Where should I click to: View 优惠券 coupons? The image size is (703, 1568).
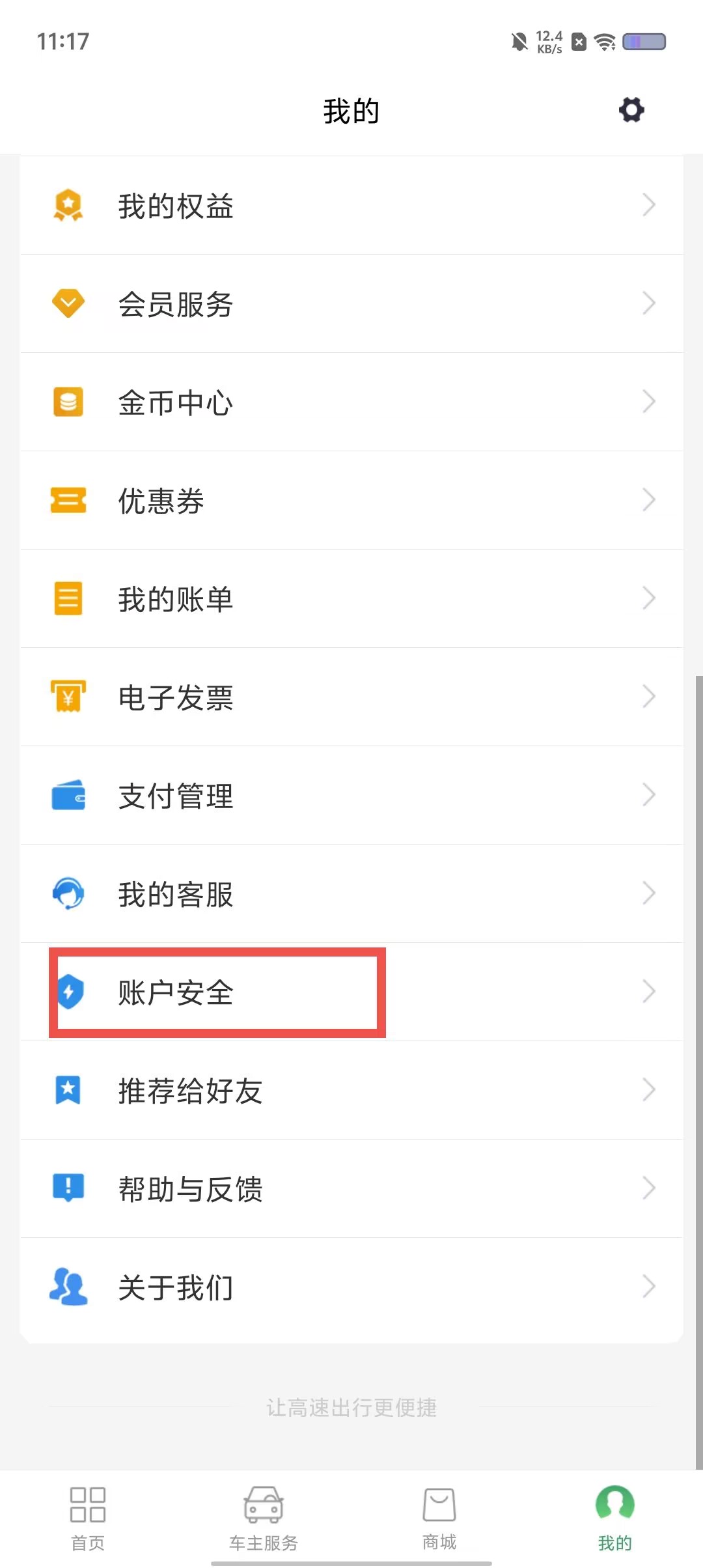point(351,501)
